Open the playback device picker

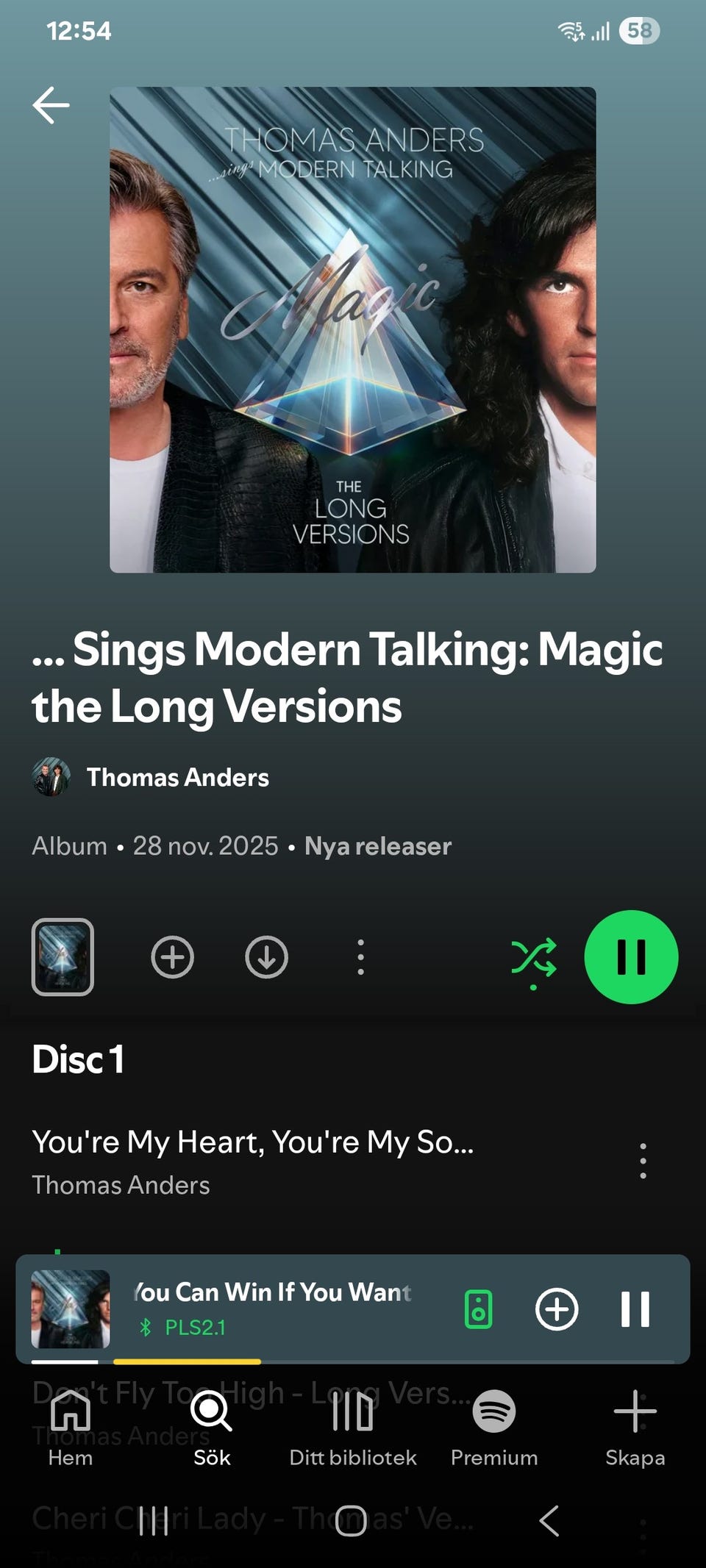[478, 1309]
